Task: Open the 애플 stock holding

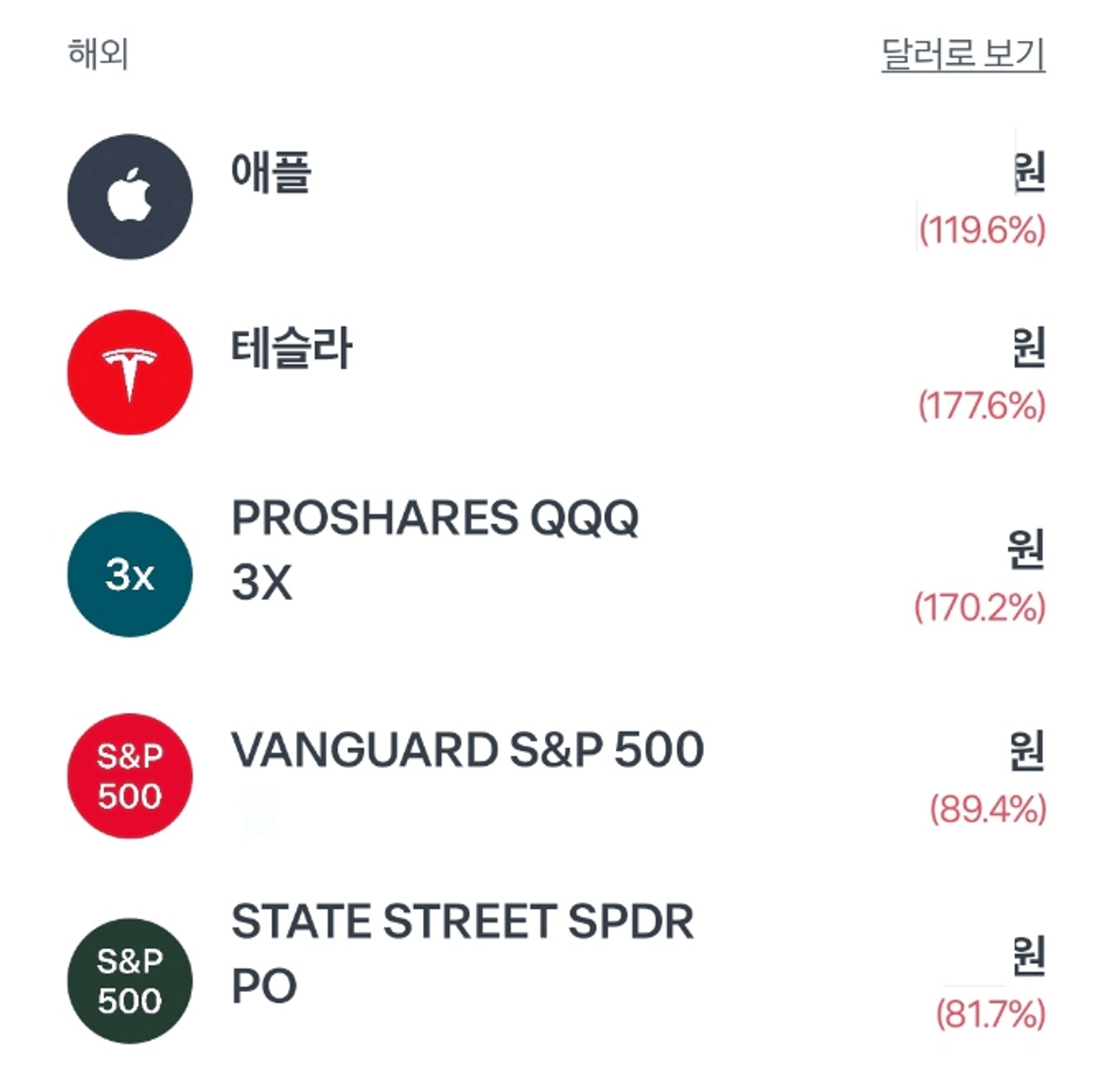Action: click(271, 172)
